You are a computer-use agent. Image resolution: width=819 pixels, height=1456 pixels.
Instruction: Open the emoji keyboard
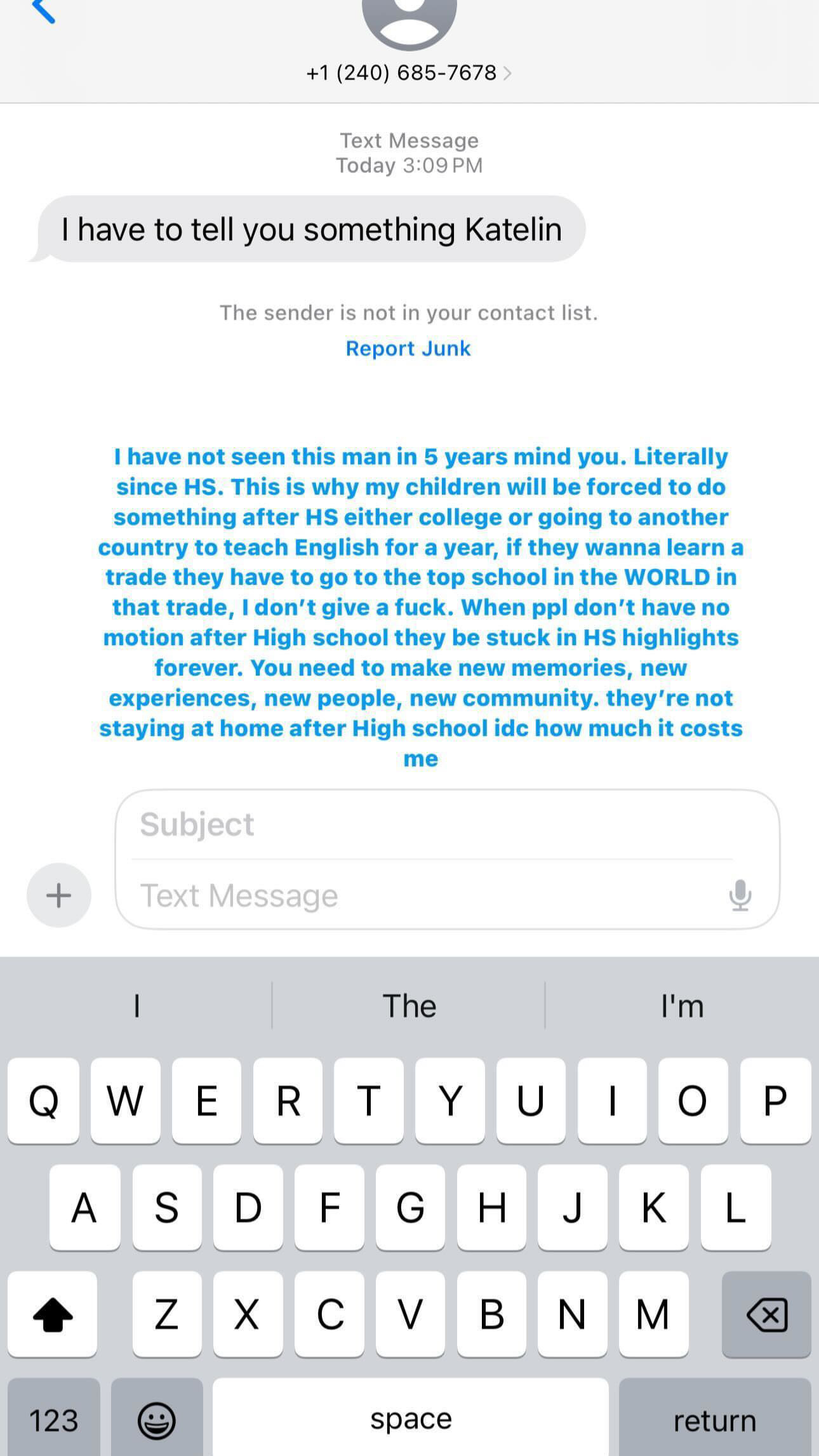(156, 1420)
